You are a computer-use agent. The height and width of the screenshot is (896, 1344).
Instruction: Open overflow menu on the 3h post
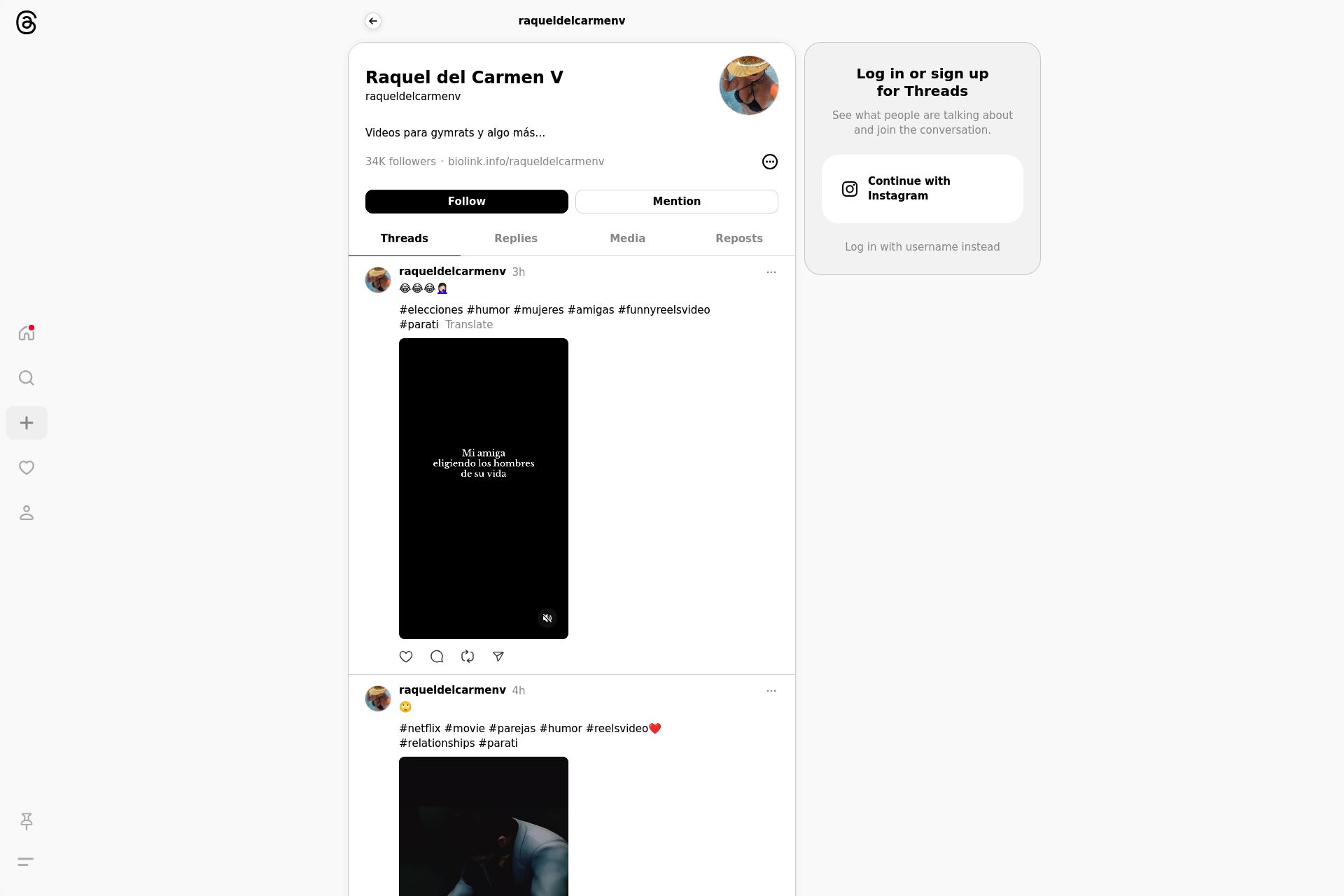(x=771, y=272)
